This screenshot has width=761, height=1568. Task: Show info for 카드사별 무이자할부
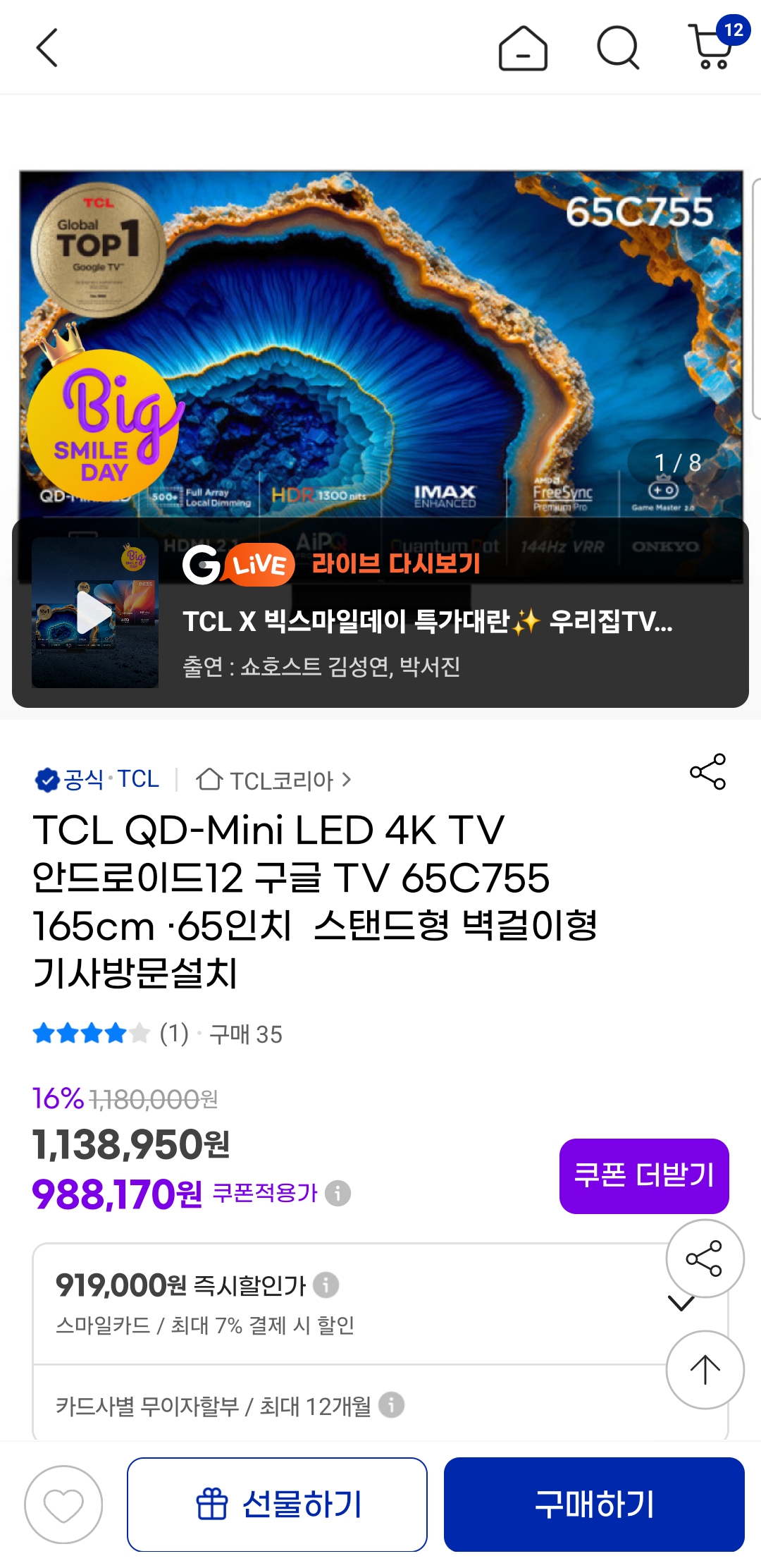[x=391, y=1405]
